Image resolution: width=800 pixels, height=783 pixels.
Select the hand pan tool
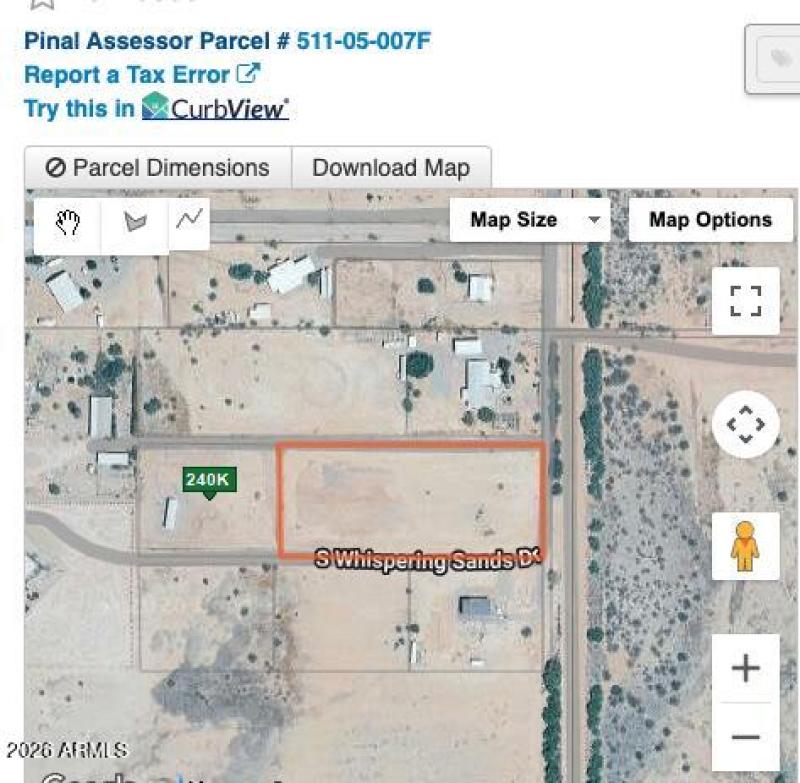[67, 222]
